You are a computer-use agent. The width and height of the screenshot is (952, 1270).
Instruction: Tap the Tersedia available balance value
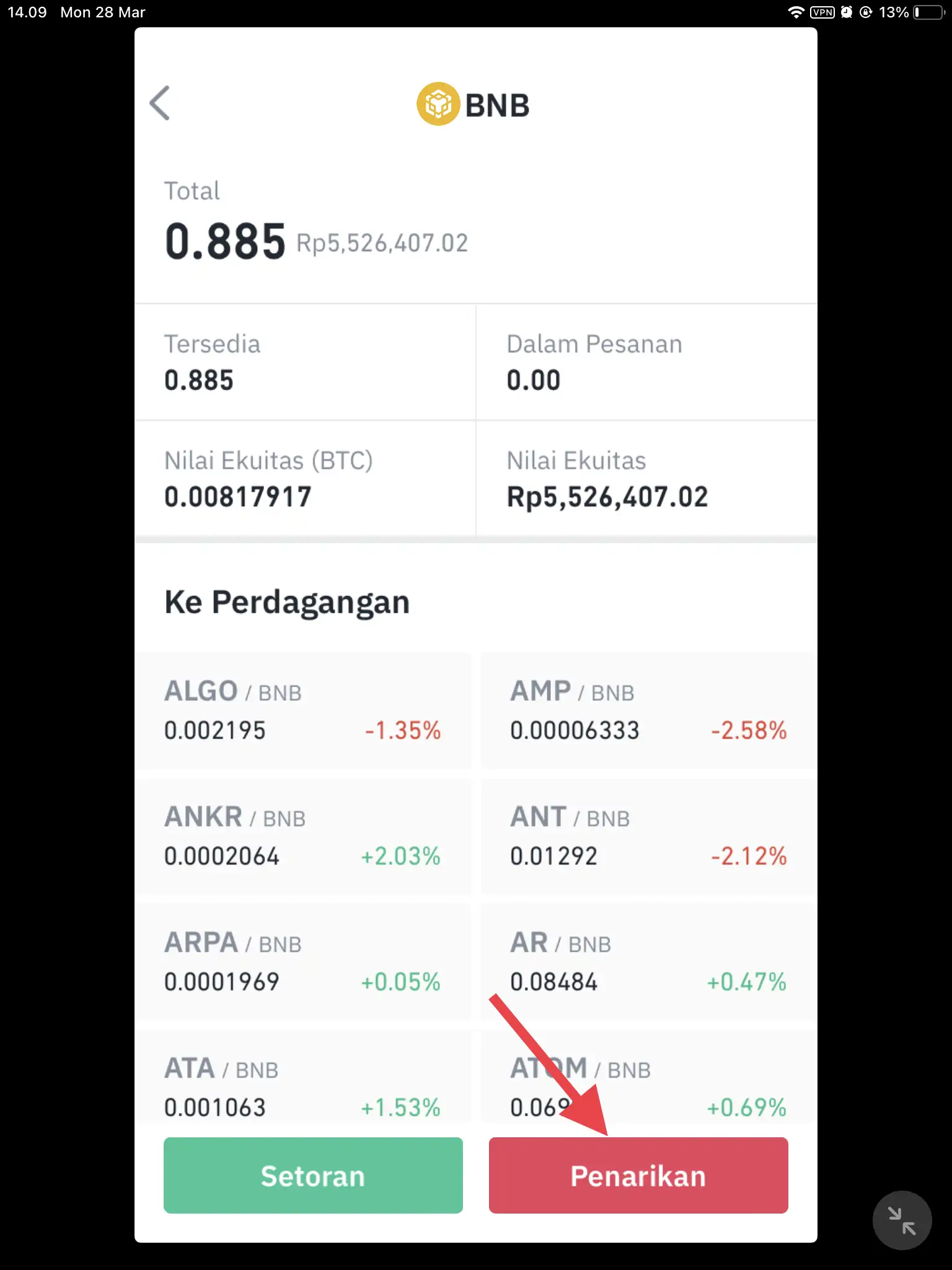coord(199,381)
